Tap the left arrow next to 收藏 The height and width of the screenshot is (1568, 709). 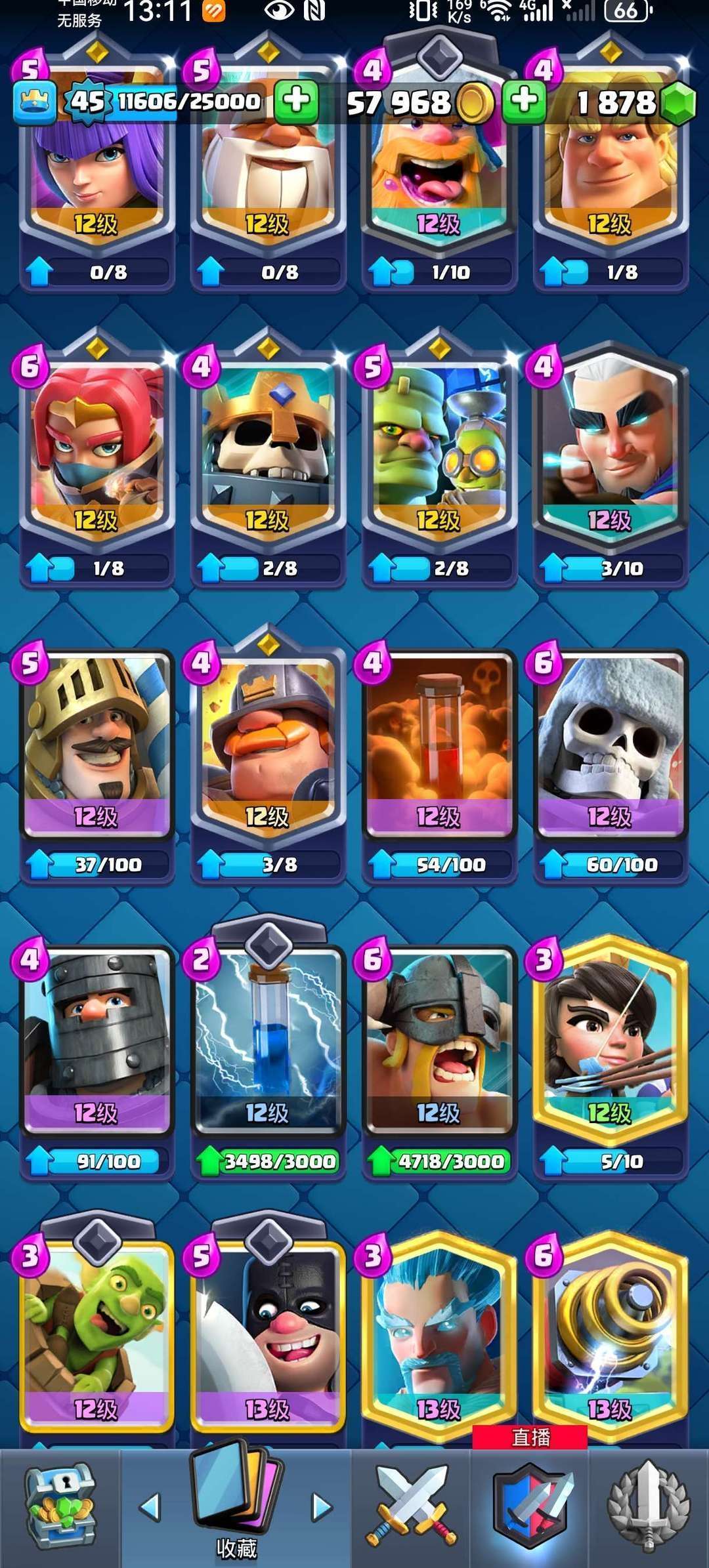click(150, 1507)
